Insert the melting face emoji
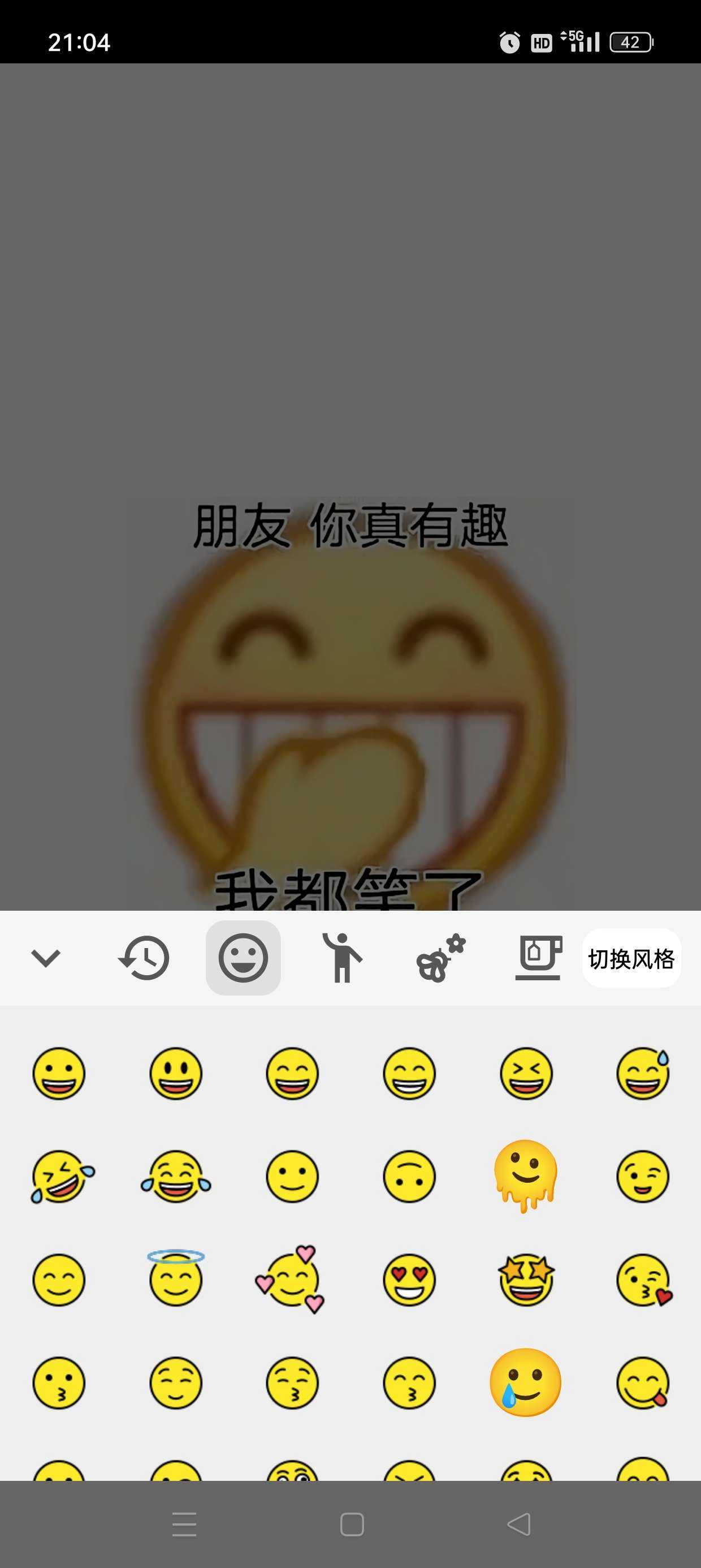This screenshot has height=1568, width=701. (x=526, y=1175)
